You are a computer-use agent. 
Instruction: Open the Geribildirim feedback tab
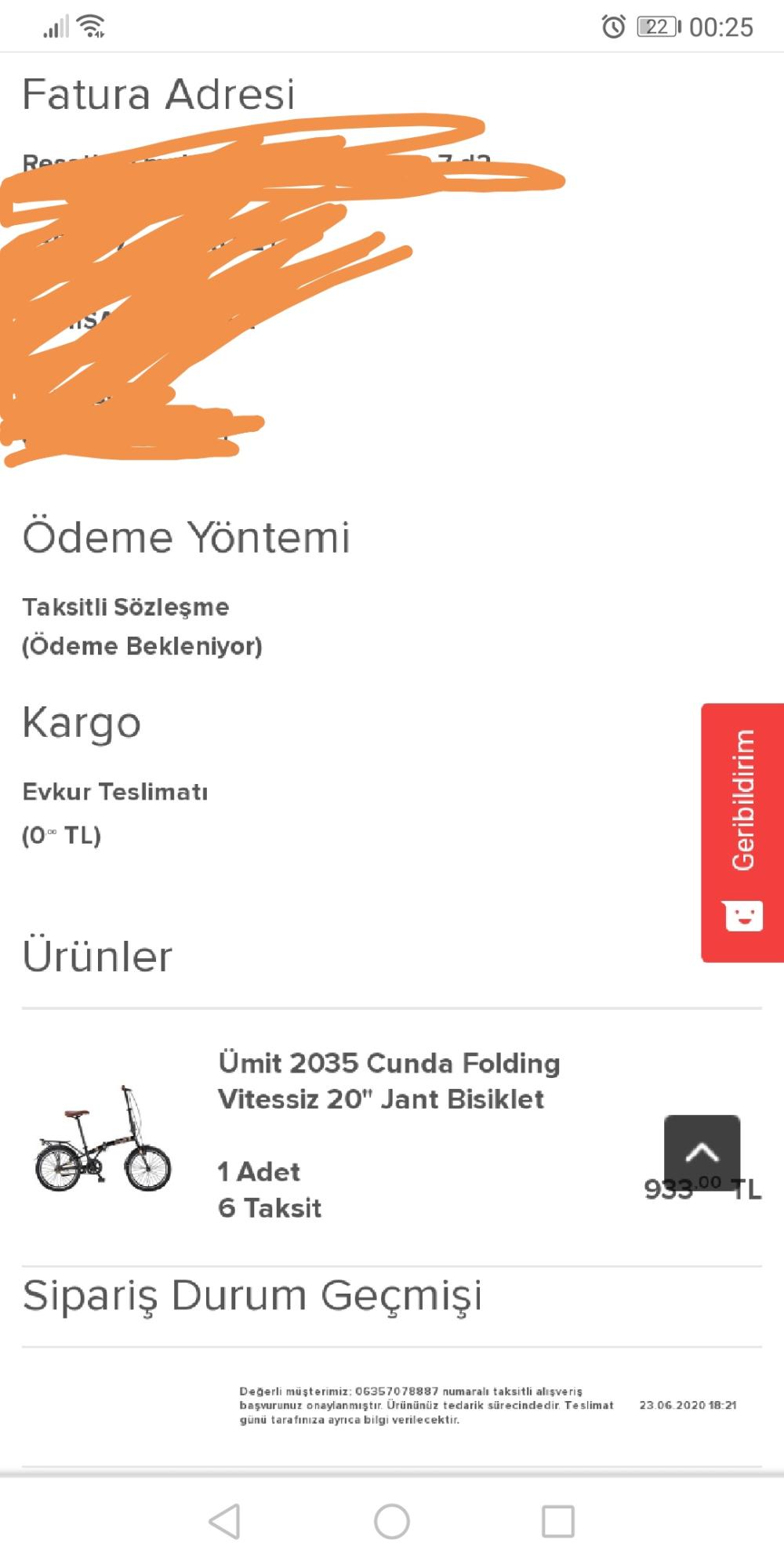pyautogui.click(x=742, y=832)
